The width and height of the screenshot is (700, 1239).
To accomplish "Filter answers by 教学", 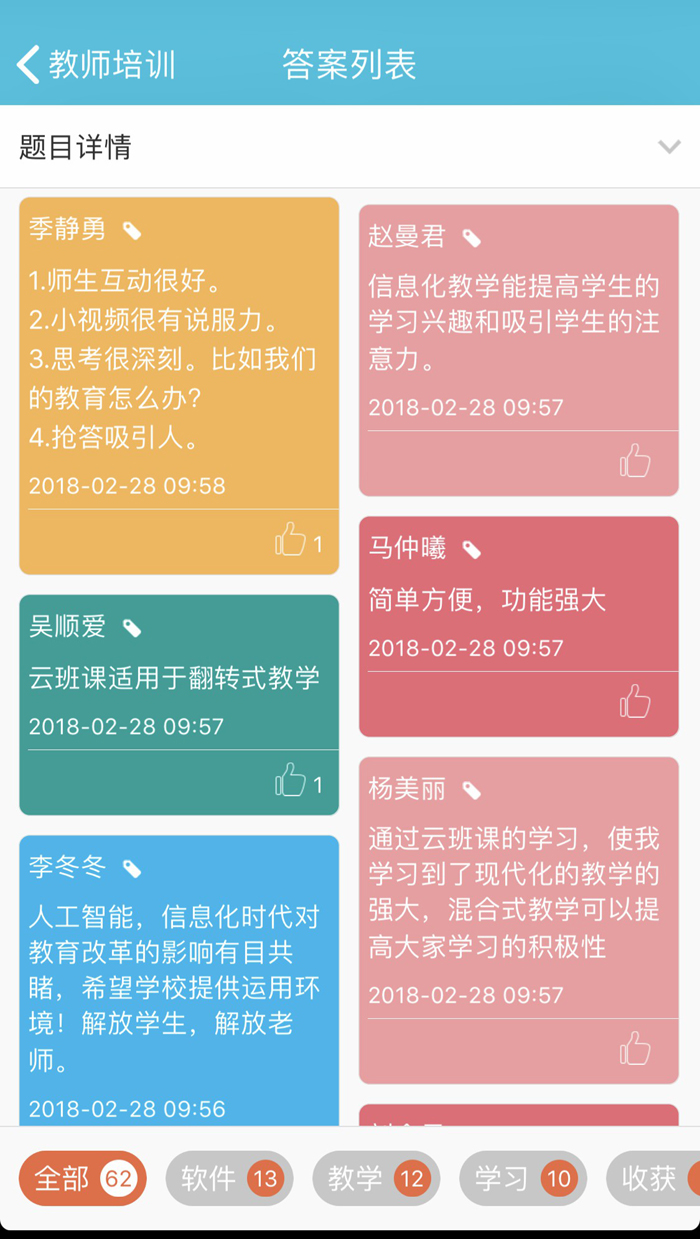I will [x=377, y=1179].
